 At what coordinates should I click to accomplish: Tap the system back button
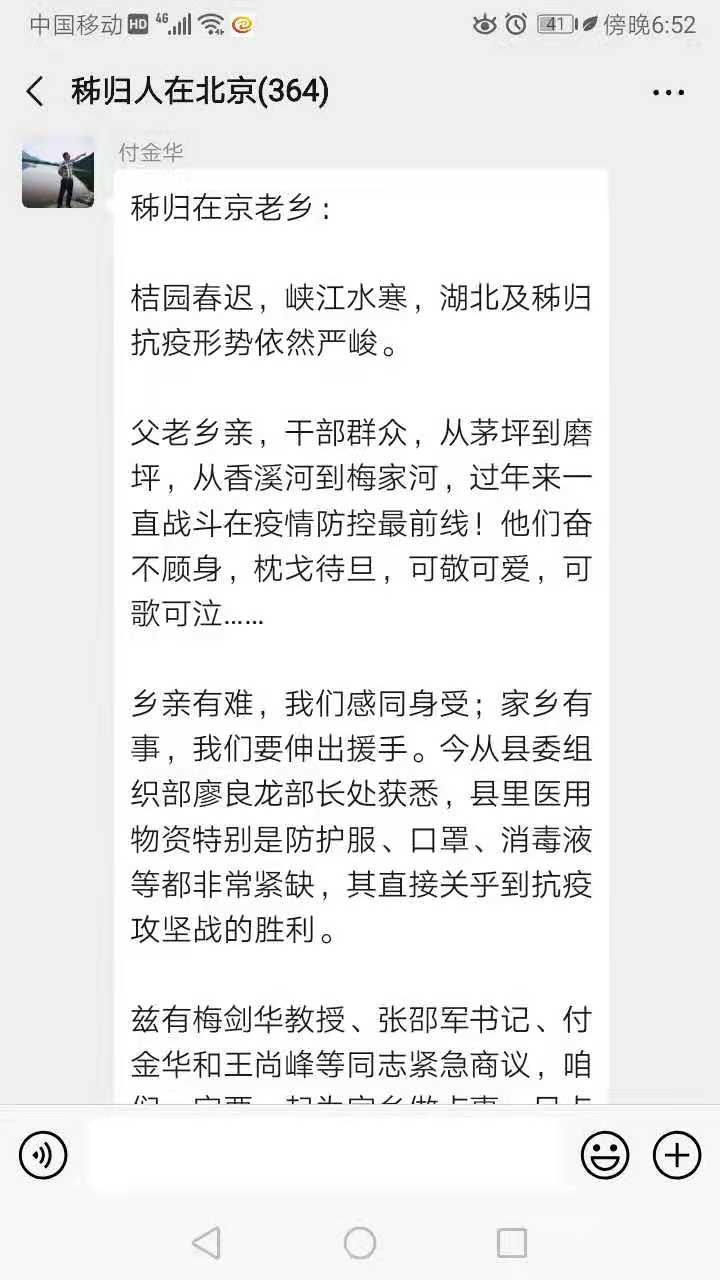coord(206,1243)
